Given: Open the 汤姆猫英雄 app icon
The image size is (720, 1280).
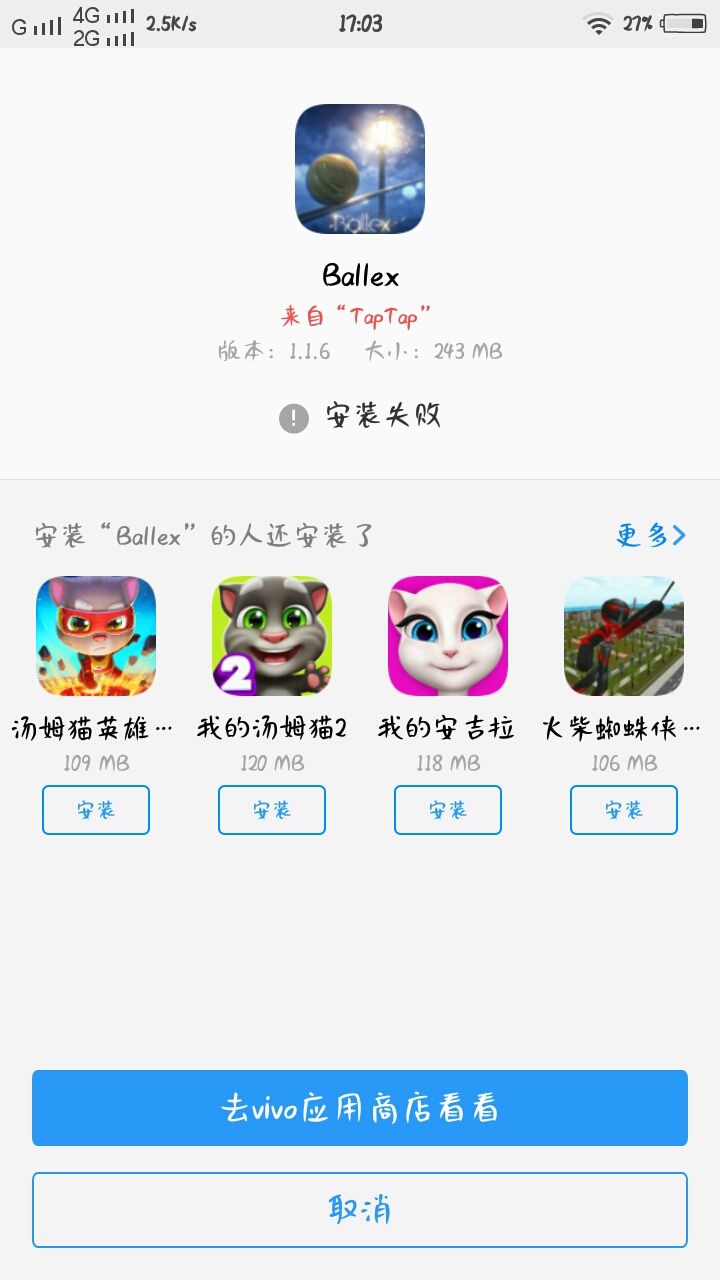Looking at the screenshot, I should click(96, 636).
